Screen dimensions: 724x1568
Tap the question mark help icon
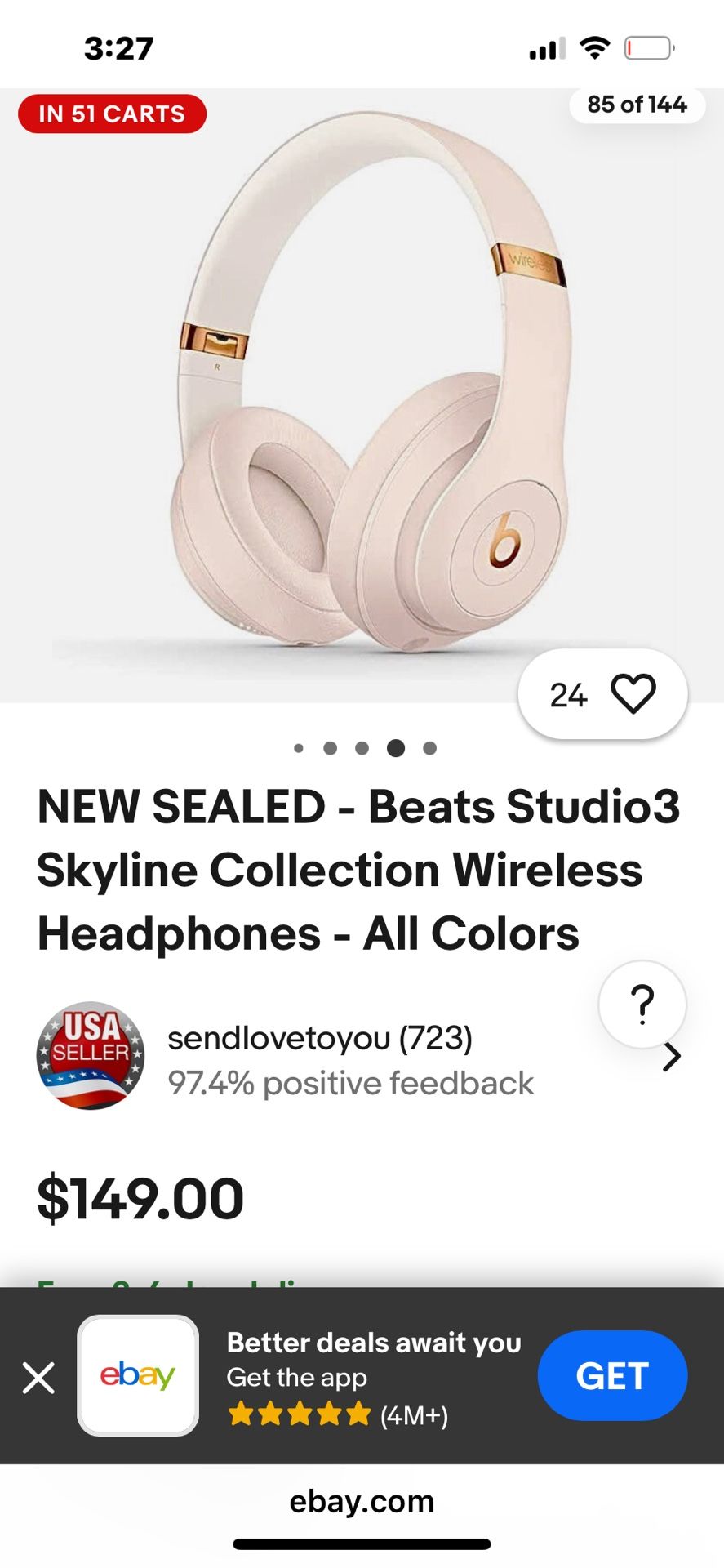point(643,1004)
